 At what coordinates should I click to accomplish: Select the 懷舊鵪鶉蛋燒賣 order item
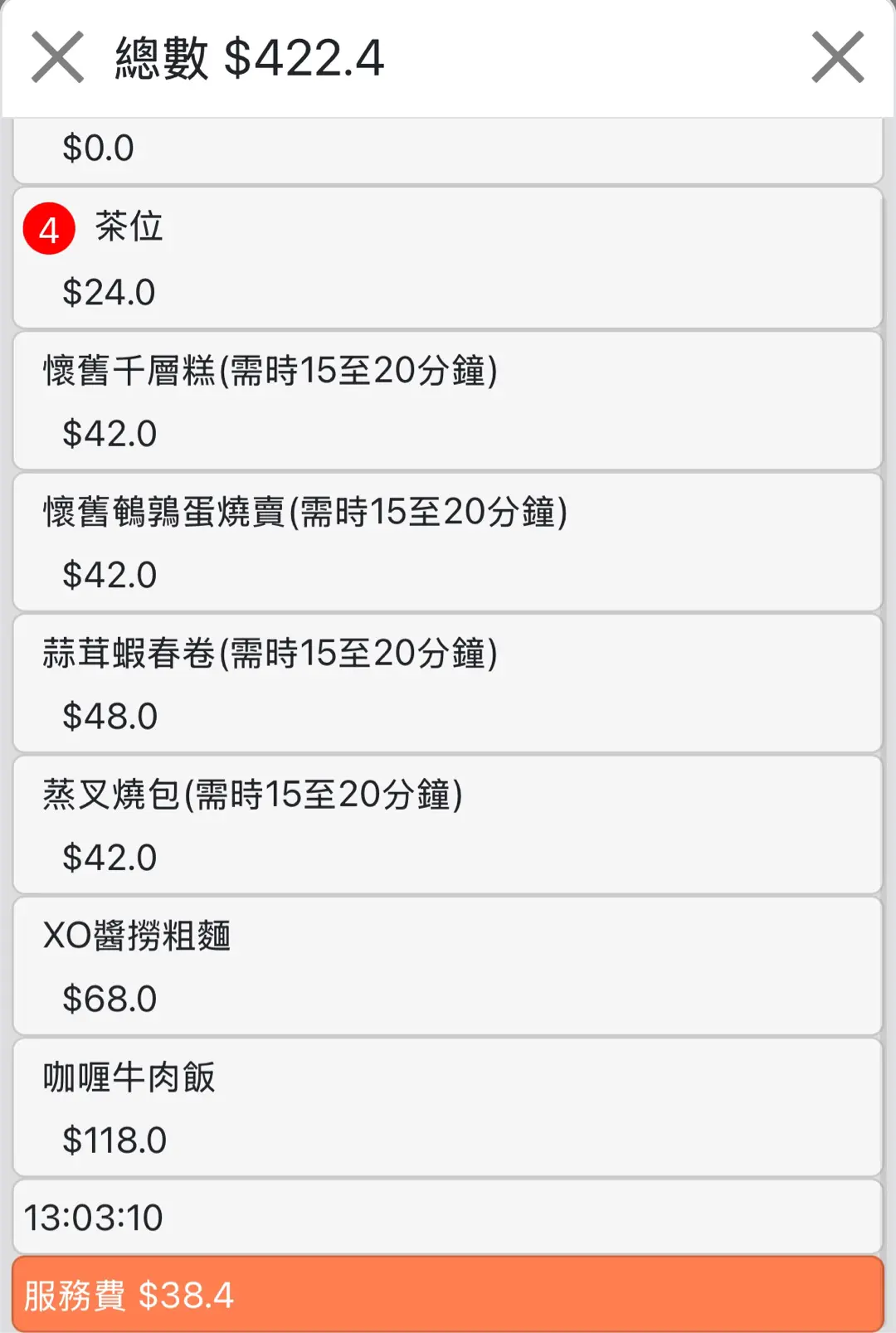(448, 542)
